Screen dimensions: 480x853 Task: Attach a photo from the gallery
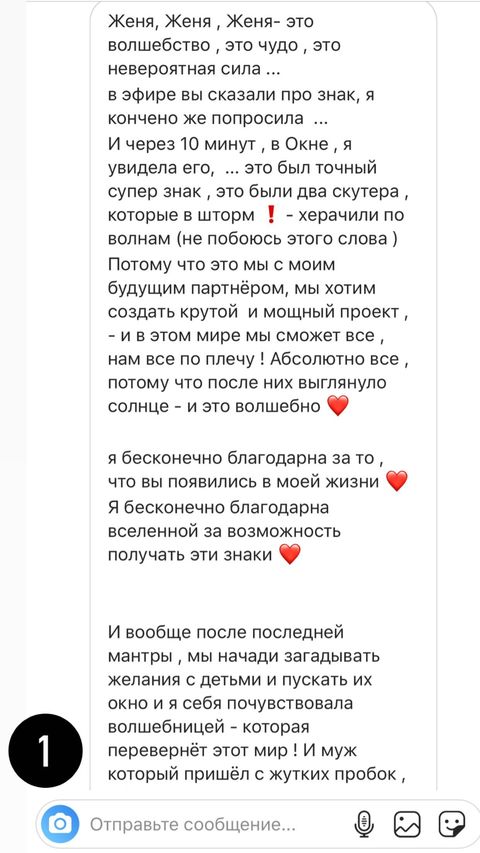pos(408,824)
